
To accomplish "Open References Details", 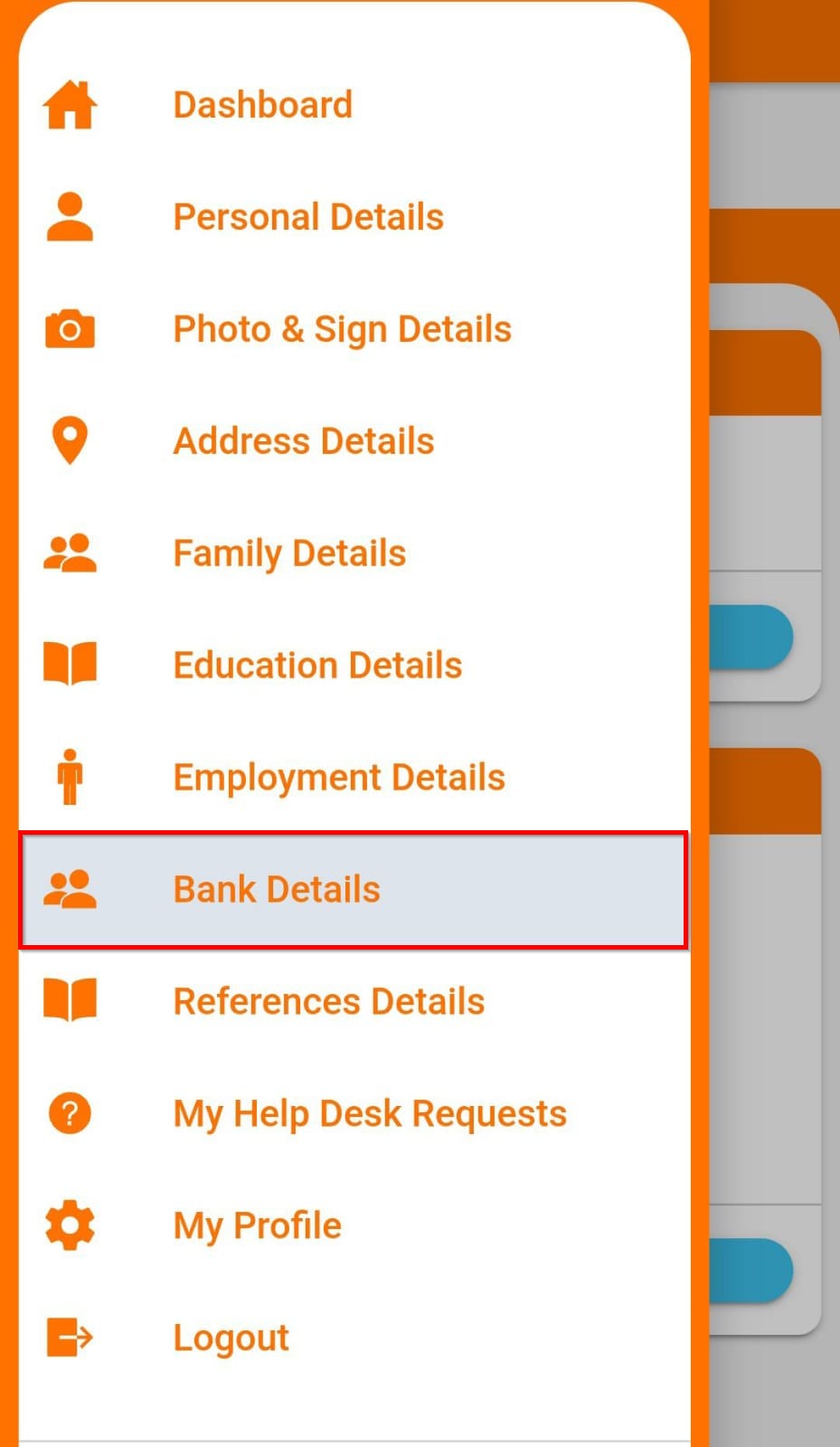I will point(328,1002).
